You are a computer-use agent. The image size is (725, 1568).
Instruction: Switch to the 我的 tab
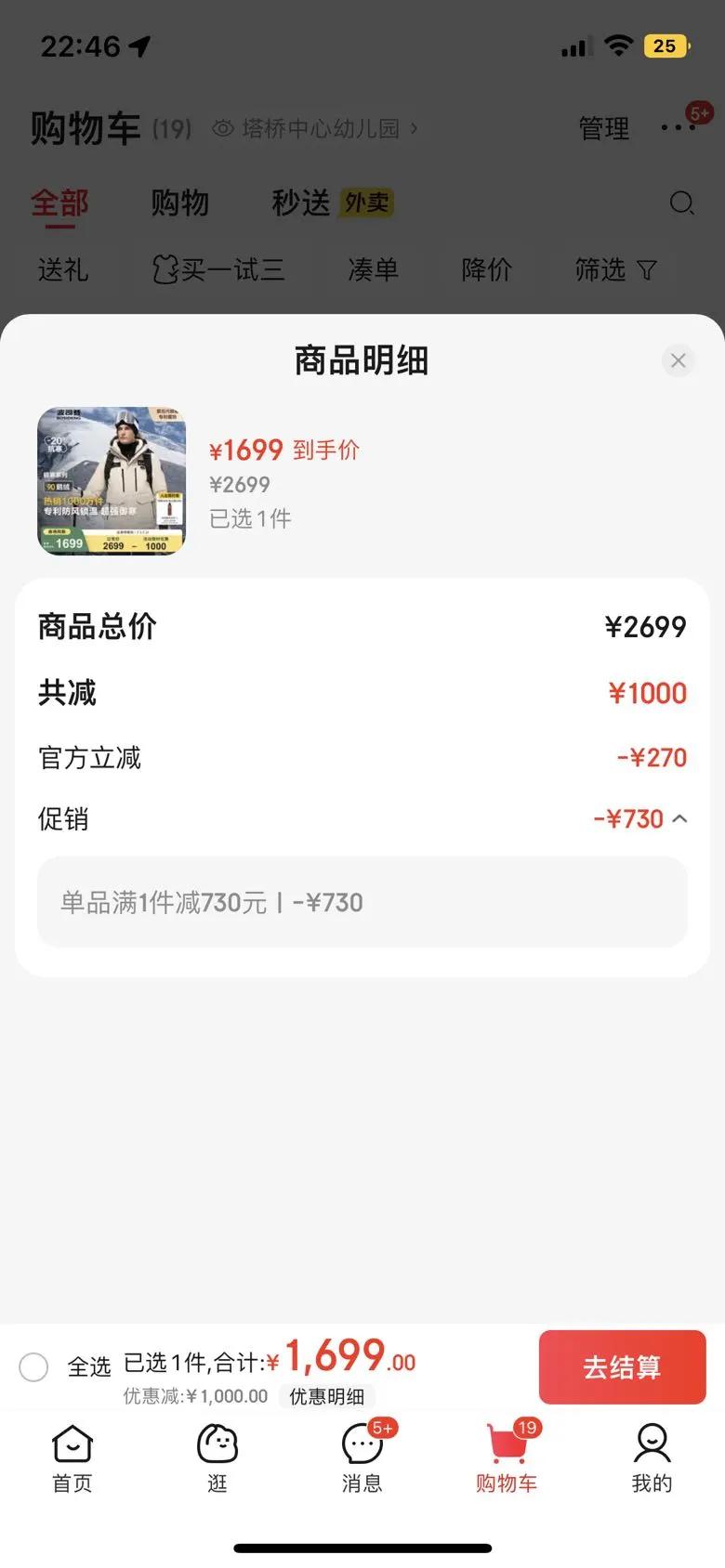(652, 1458)
